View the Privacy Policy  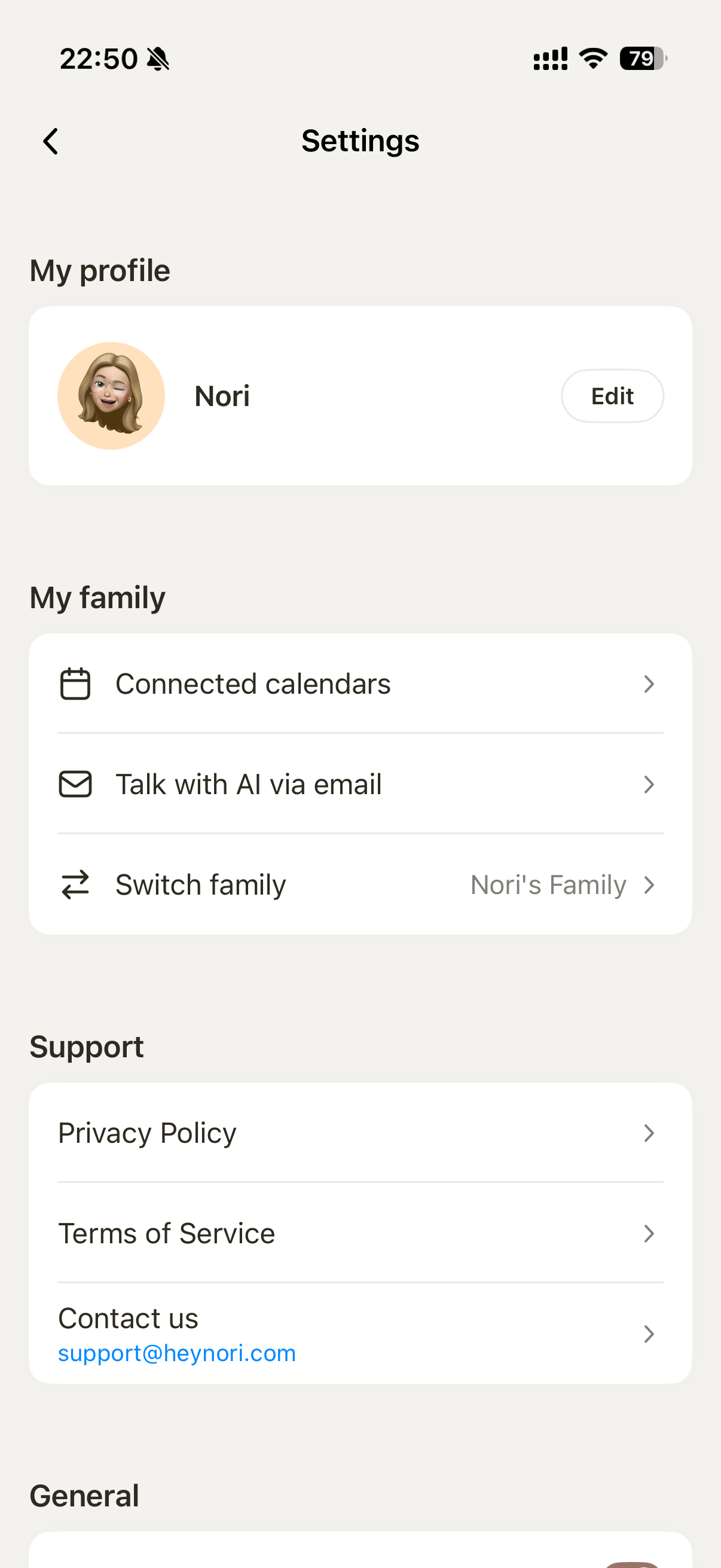click(x=359, y=1133)
